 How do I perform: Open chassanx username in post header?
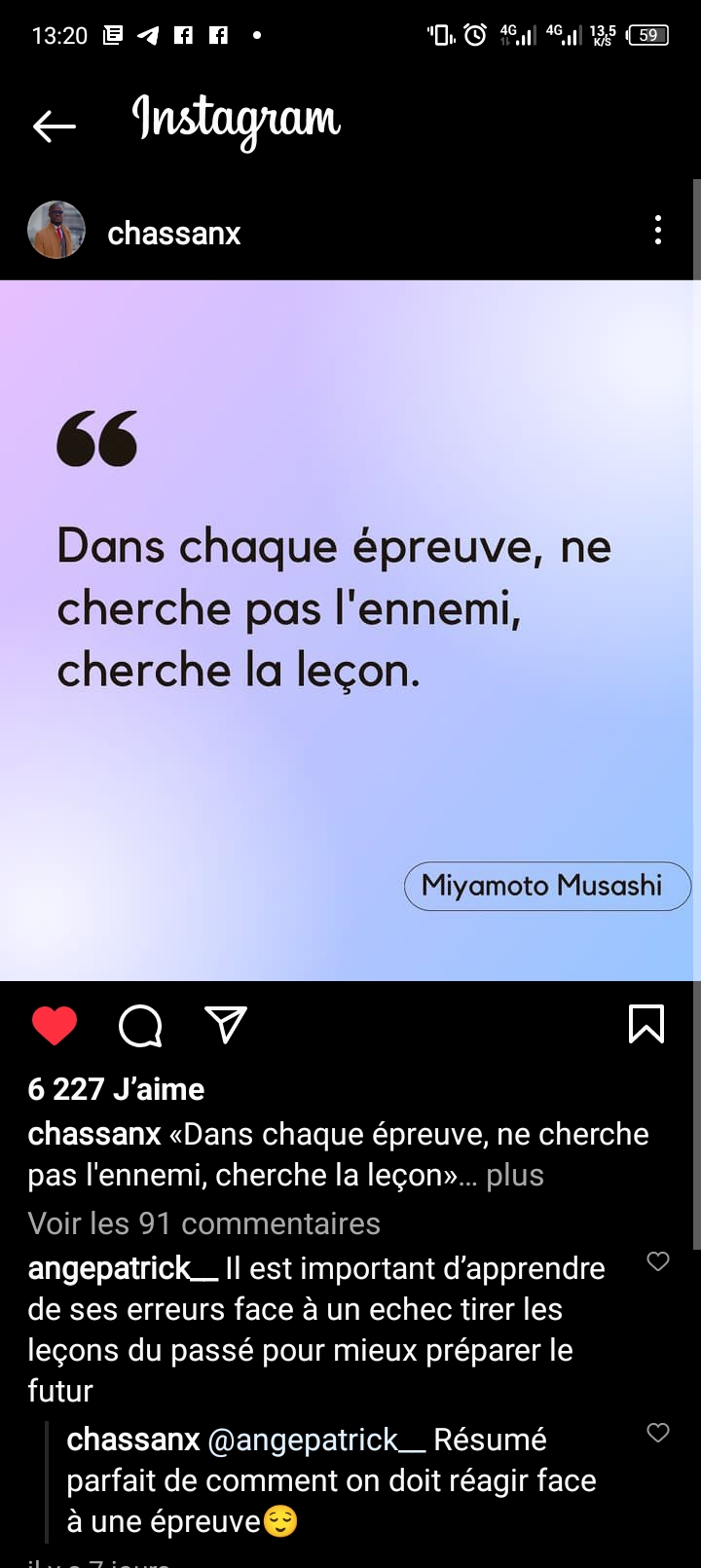click(173, 234)
